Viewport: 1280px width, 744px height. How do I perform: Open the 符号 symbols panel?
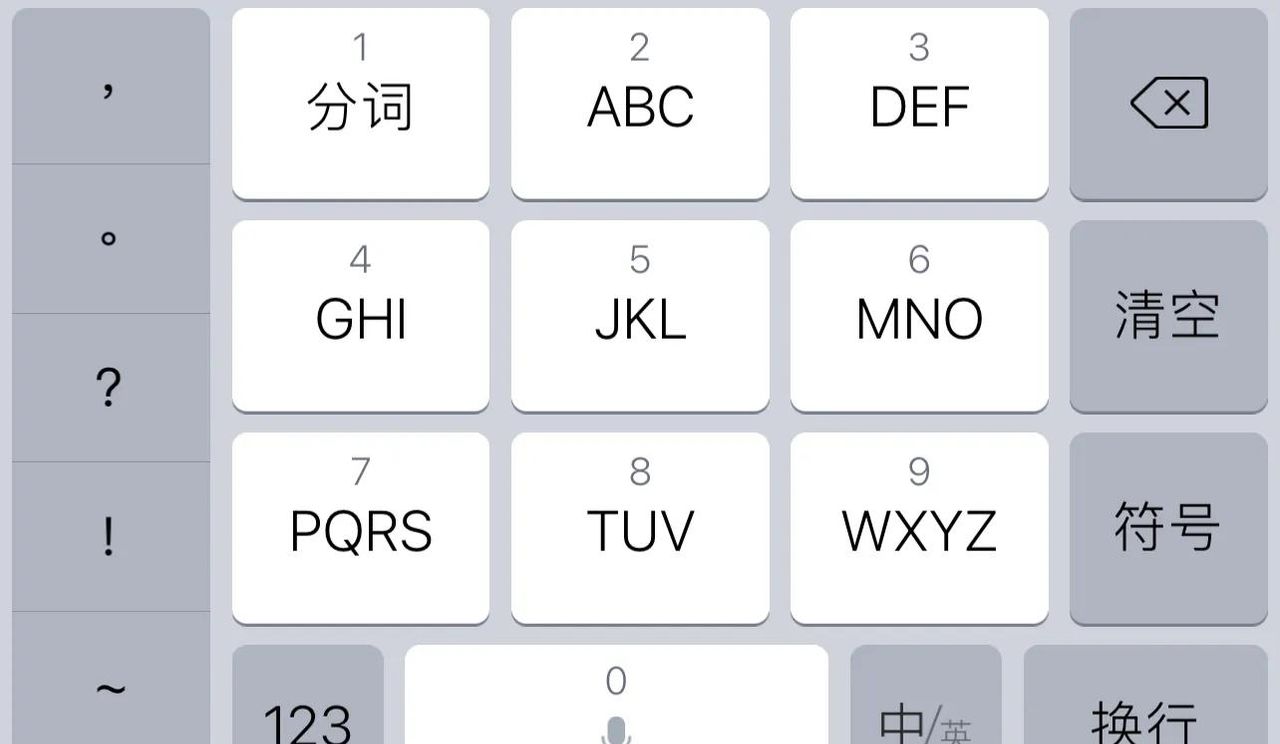tap(1168, 528)
